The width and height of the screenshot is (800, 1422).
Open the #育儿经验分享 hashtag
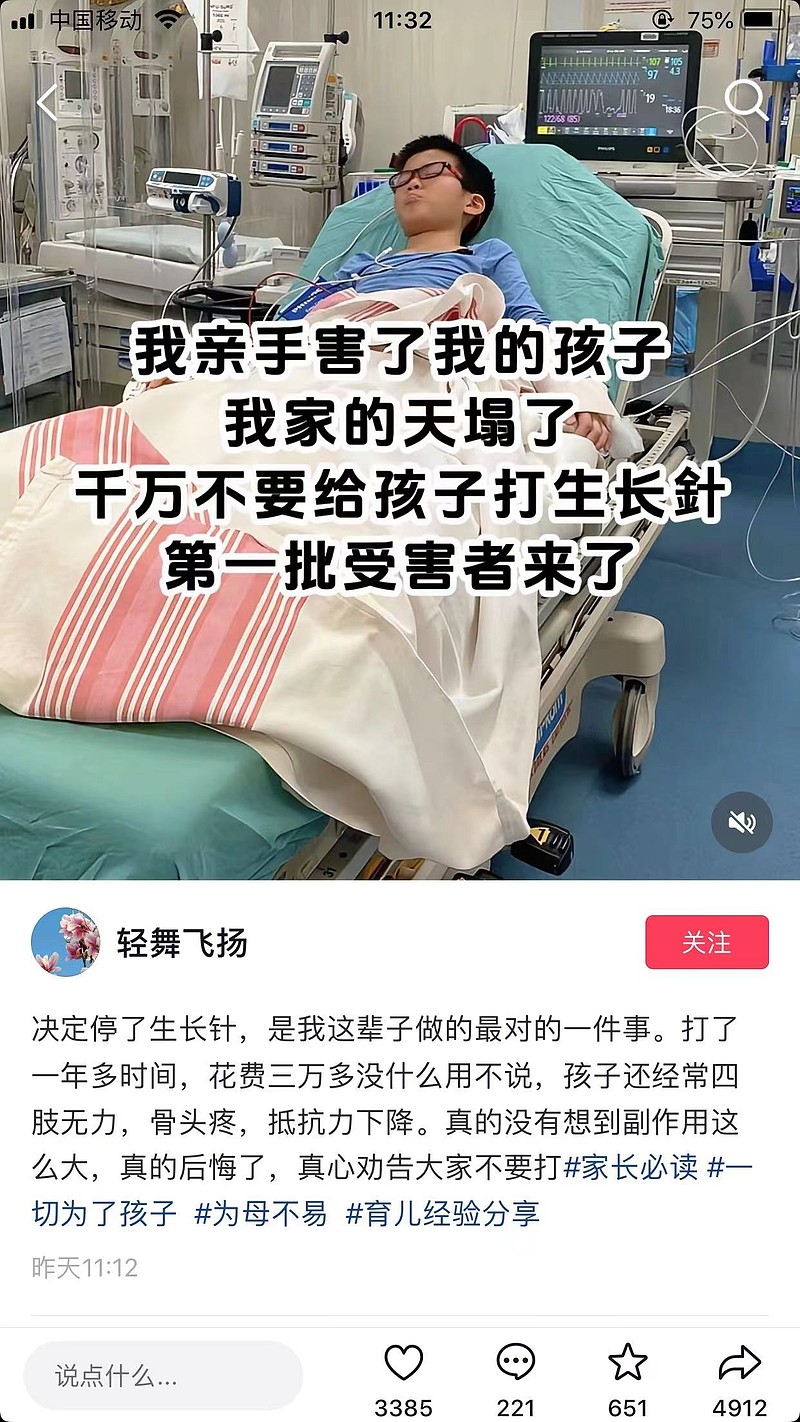coord(443,1214)
